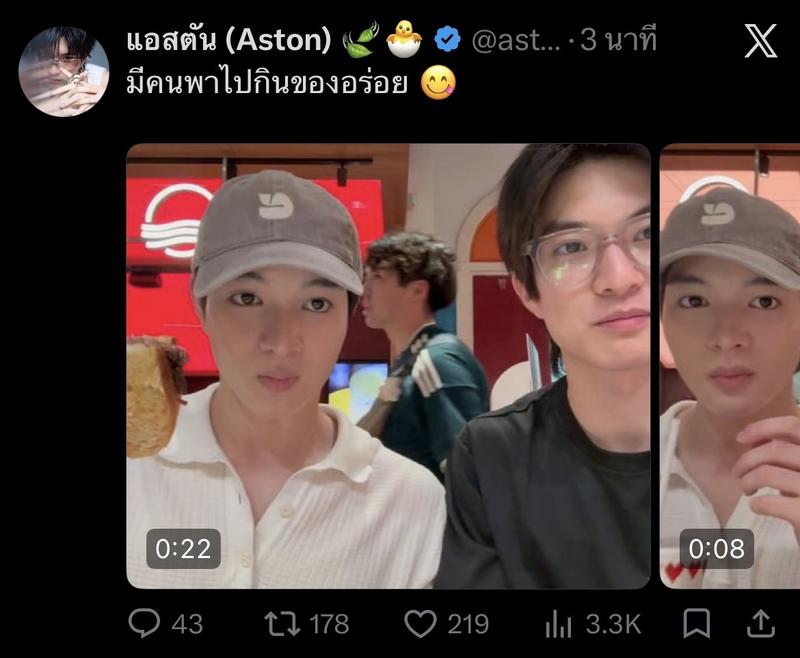Play the 0:08 video clip
Viewport: 800px width, 658px height.
click(x=730, y=366)
